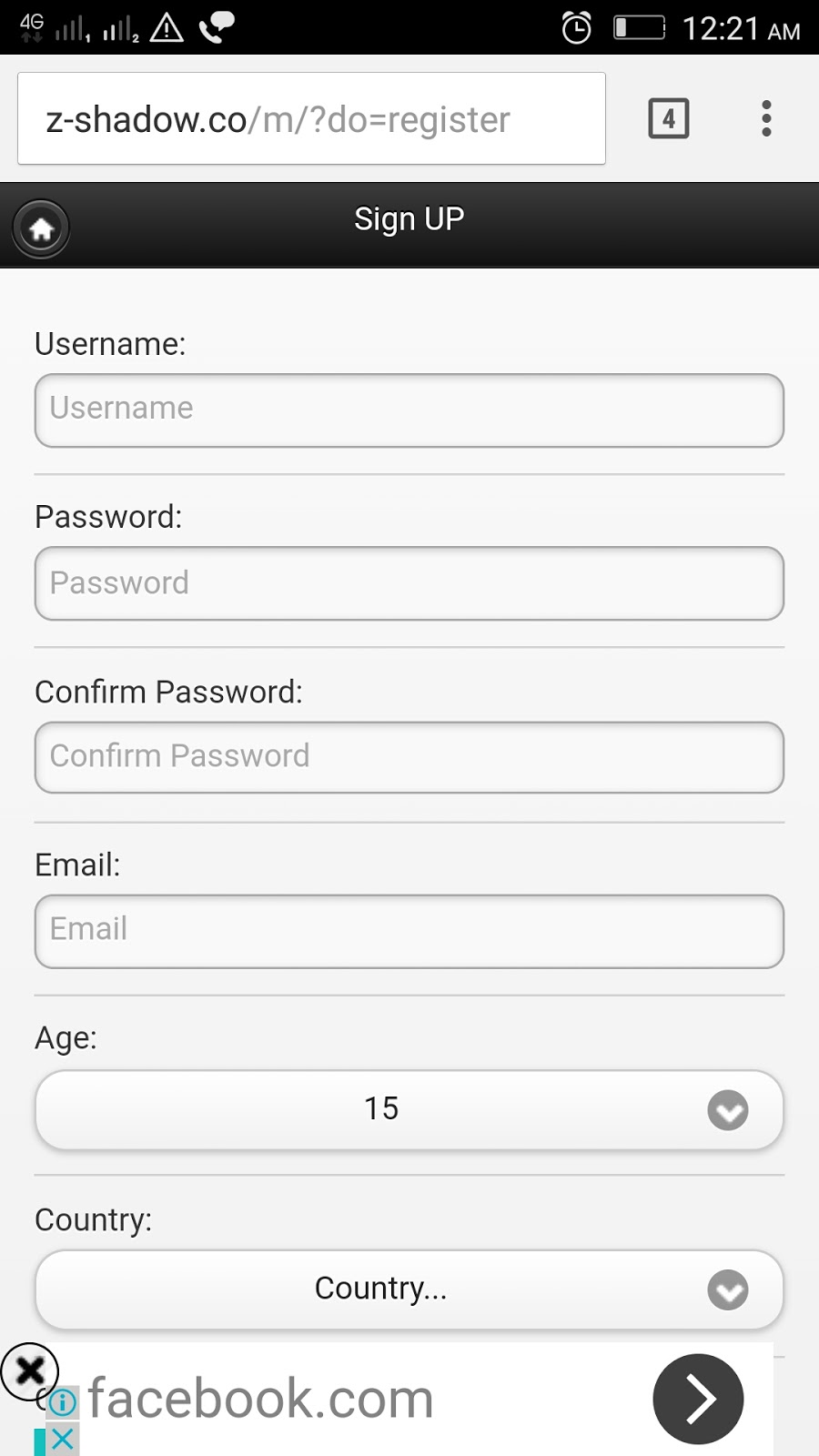
Task: Tap the alarm clock icon in the status bar
Action: coord(576,27)
